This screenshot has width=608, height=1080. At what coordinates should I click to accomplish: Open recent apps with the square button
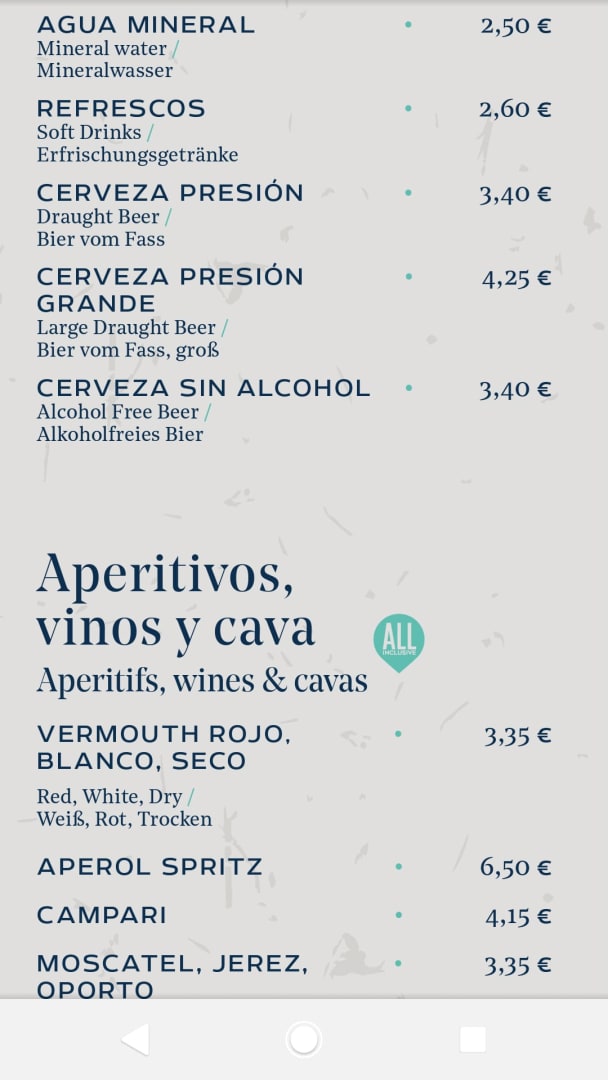472,1039
